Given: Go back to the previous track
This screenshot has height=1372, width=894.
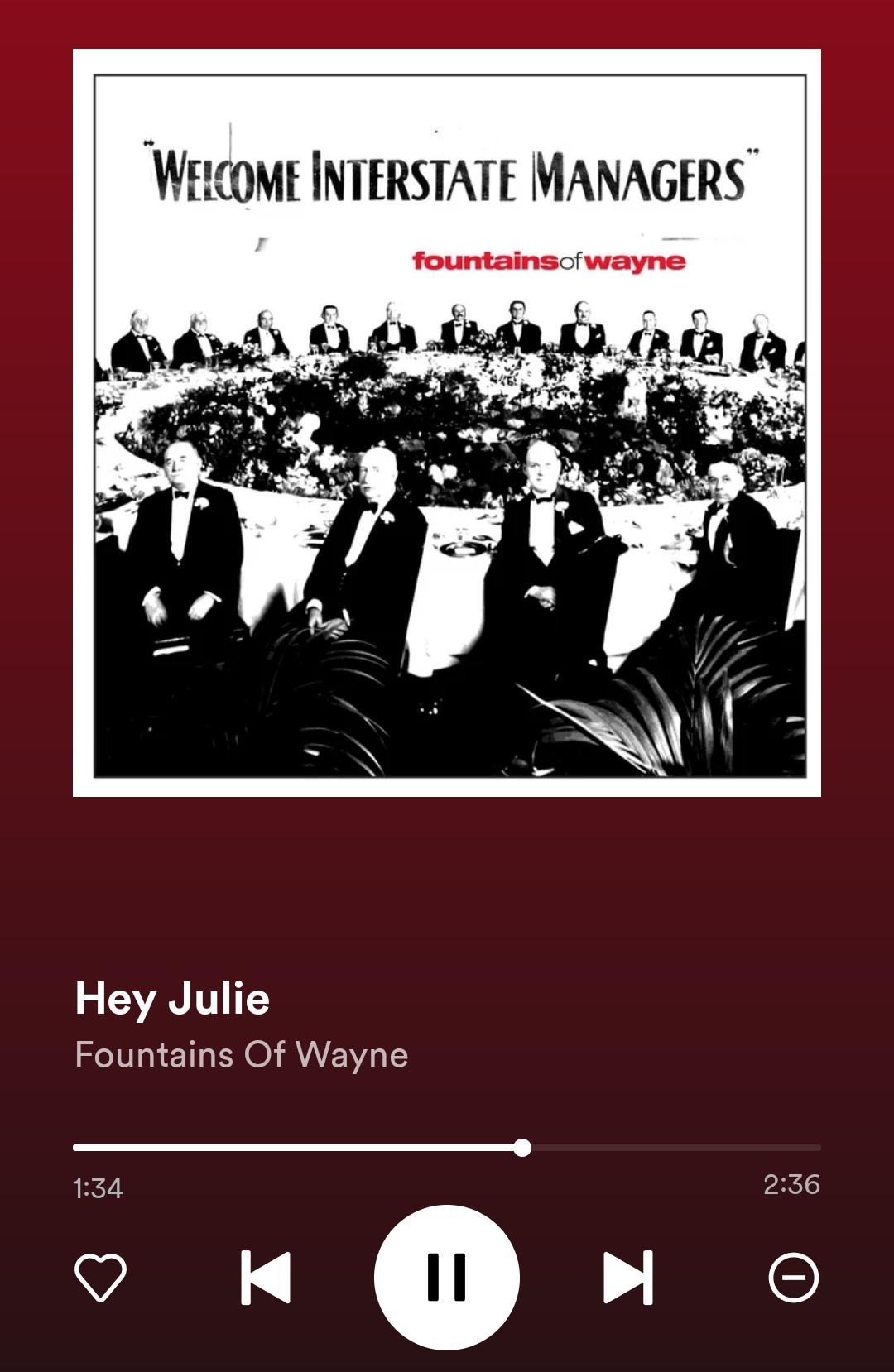Looking at the screenshot, I should pos(265,1277).
